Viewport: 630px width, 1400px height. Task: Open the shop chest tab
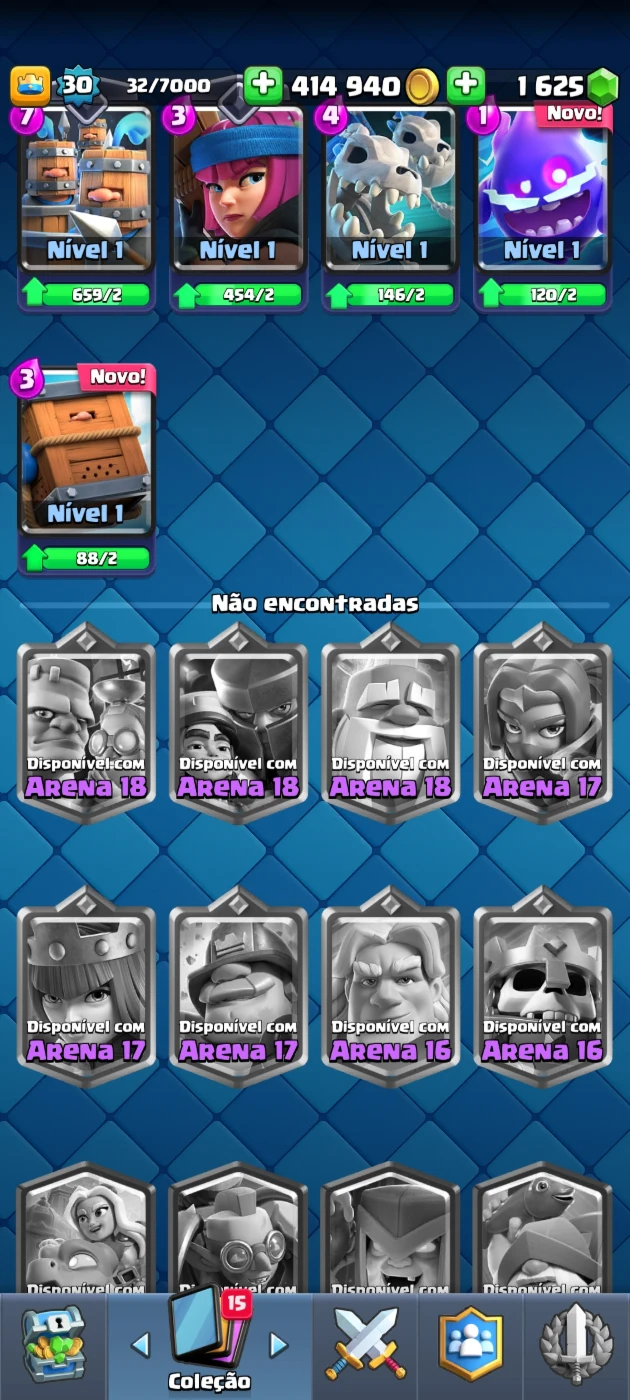53,1345
